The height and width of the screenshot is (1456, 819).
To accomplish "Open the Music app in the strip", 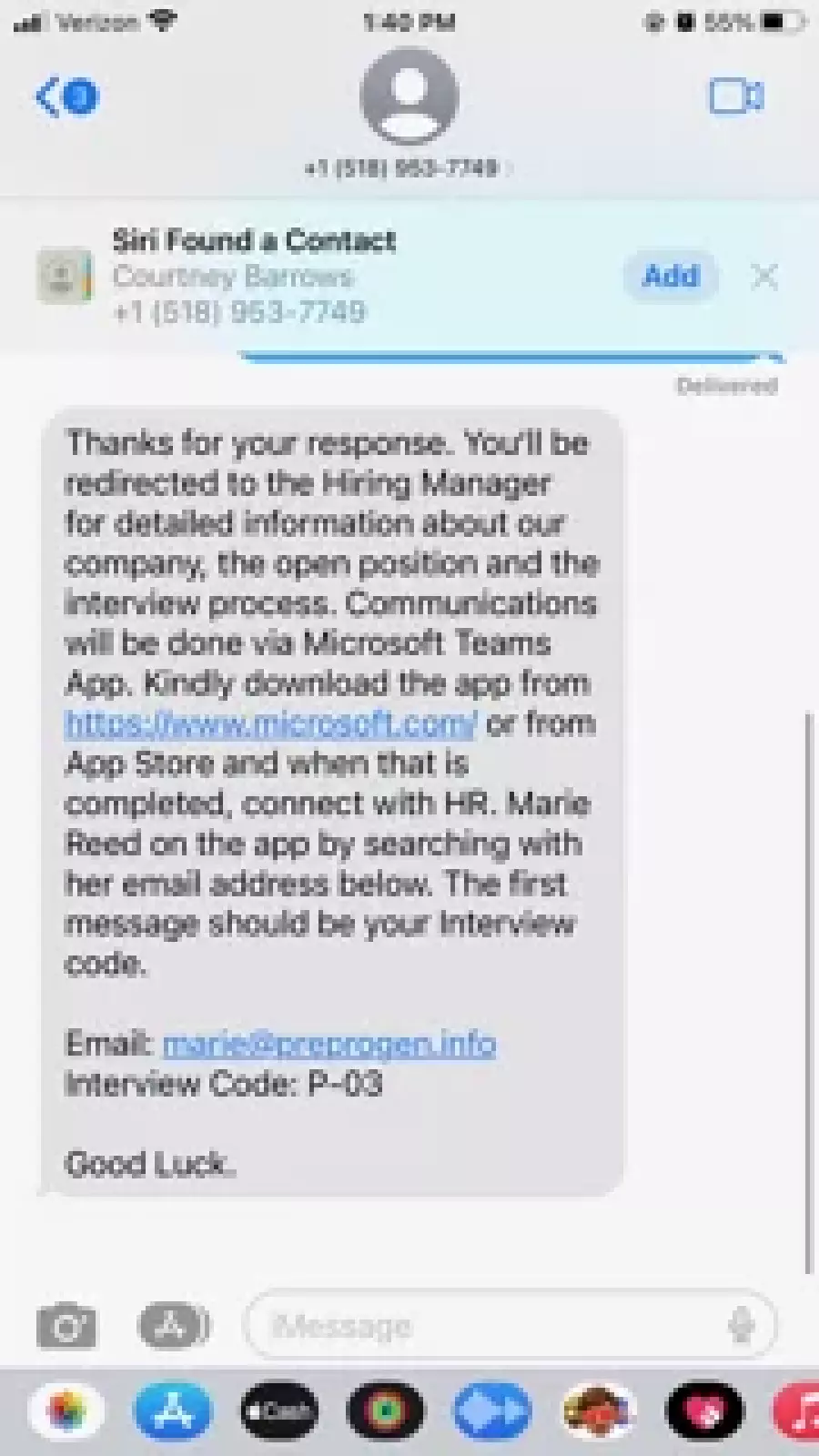I will coord(797,1411).
